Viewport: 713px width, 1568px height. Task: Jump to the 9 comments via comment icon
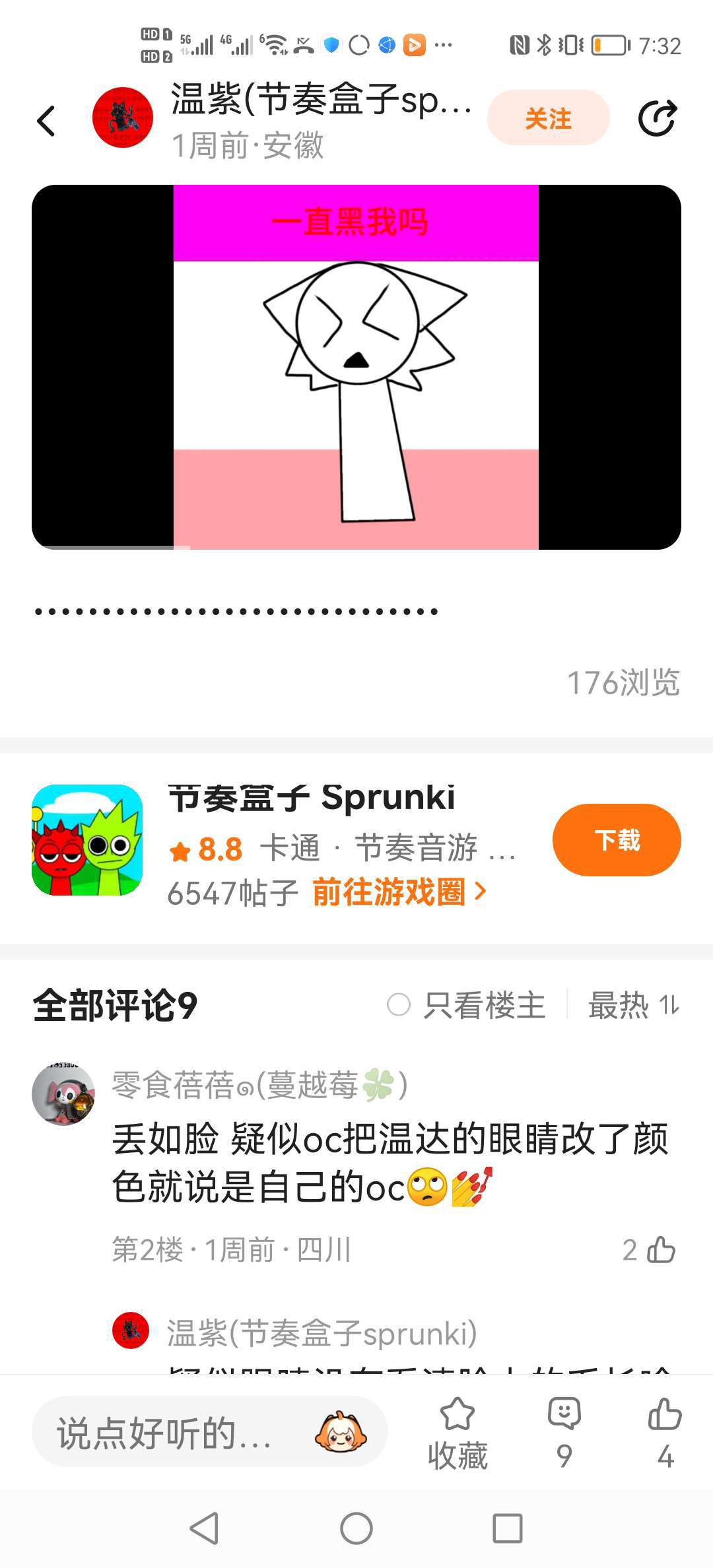coord(564,1433)
